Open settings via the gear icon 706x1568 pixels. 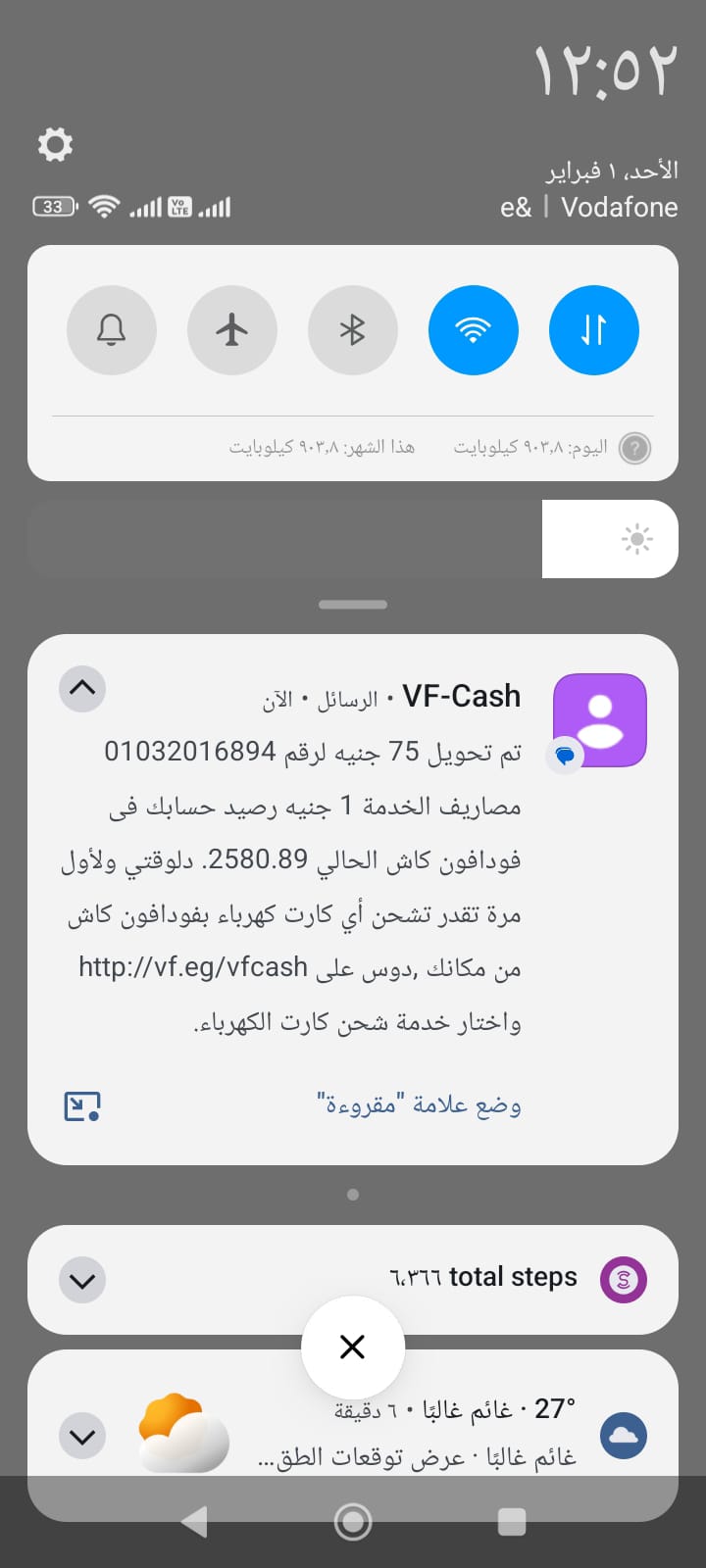[x=55, y=145]
